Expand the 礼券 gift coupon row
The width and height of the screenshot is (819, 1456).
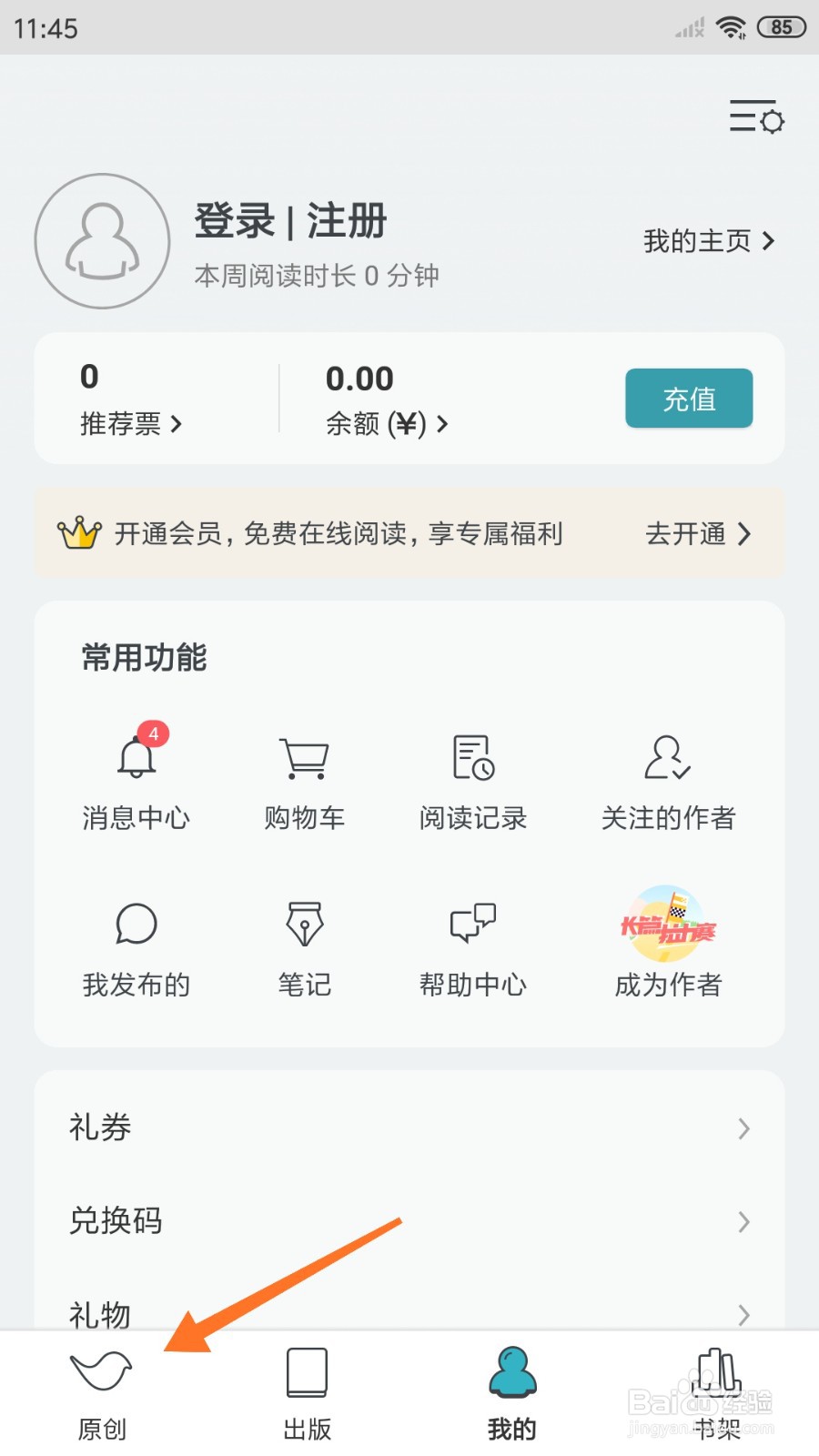click(x=409, y=1127)
